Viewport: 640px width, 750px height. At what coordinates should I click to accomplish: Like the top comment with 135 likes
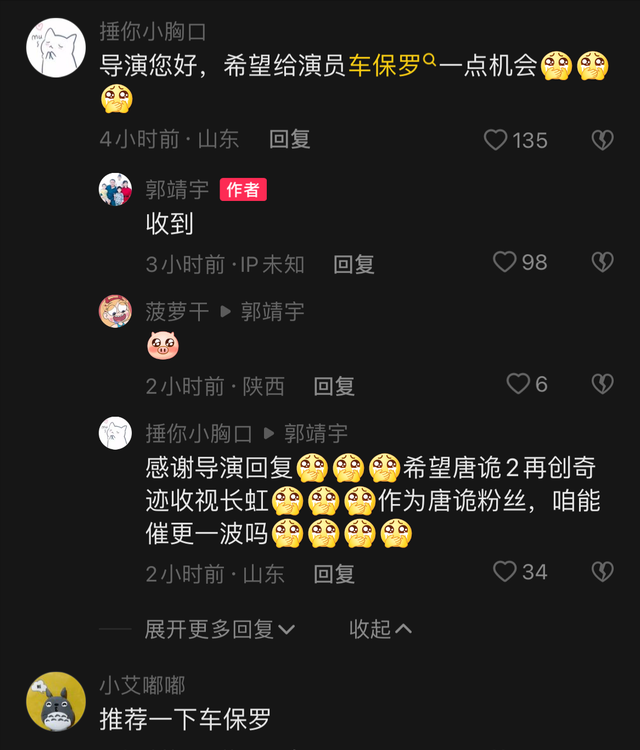point(496,140)
